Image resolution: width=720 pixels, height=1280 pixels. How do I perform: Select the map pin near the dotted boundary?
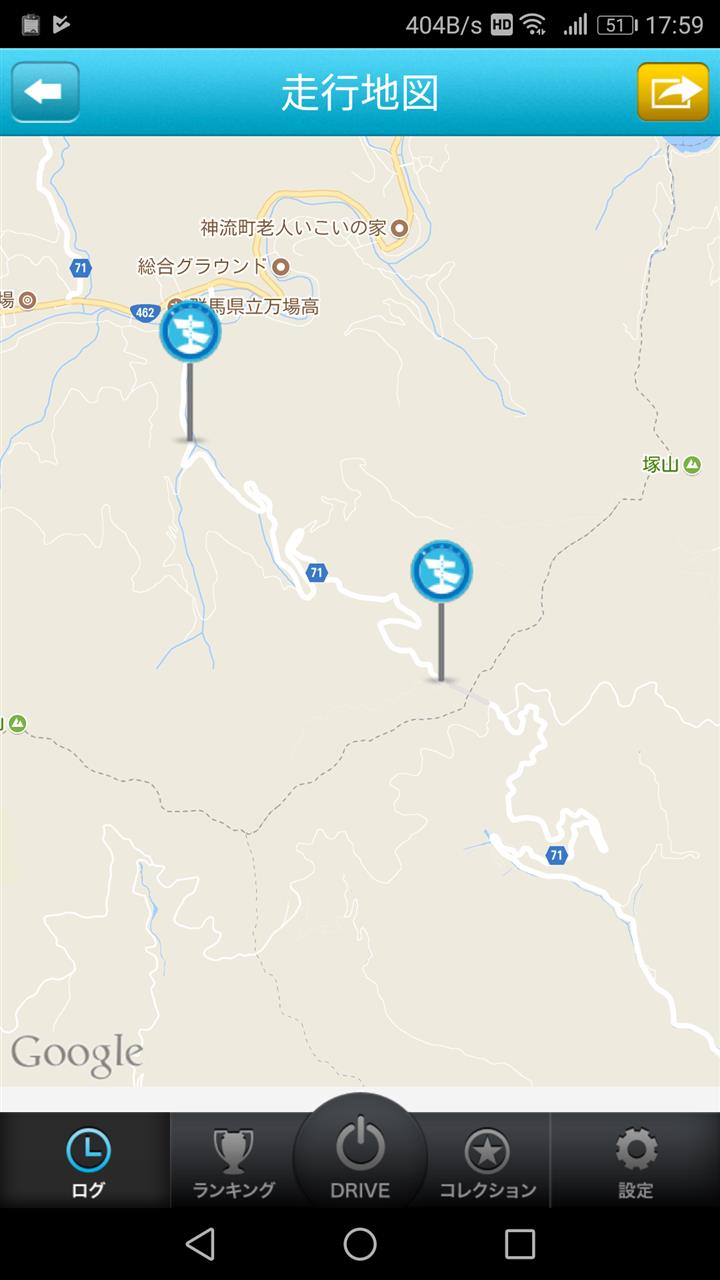click(441, 572)
